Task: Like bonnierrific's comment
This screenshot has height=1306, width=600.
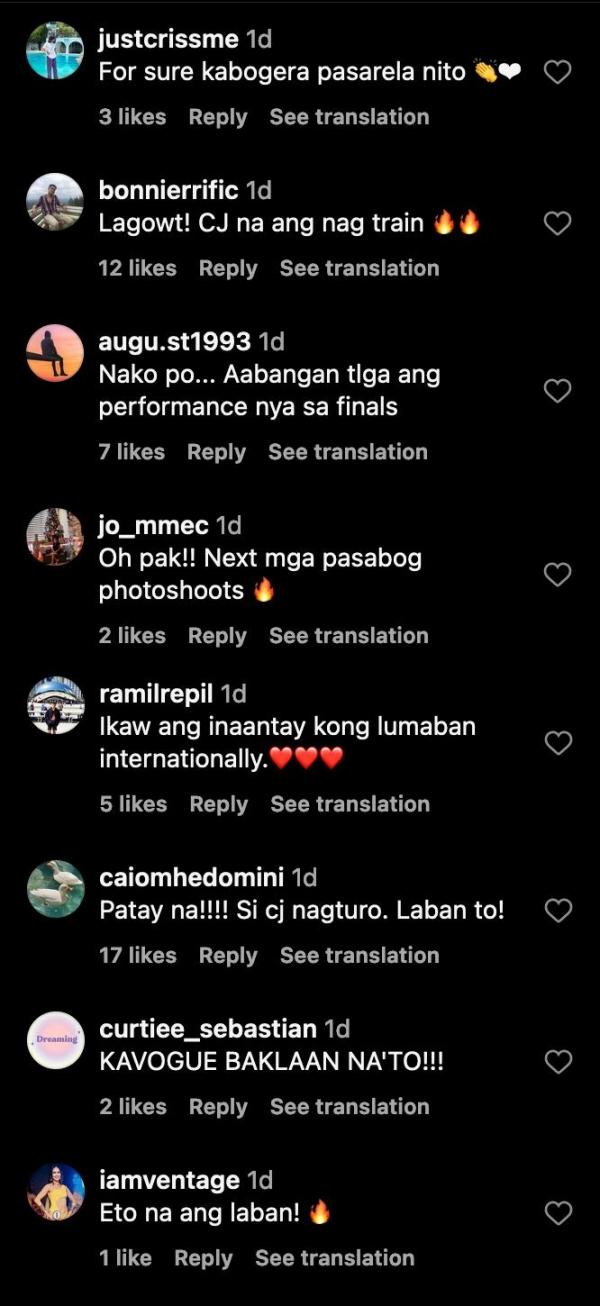Action: (557, 223)
